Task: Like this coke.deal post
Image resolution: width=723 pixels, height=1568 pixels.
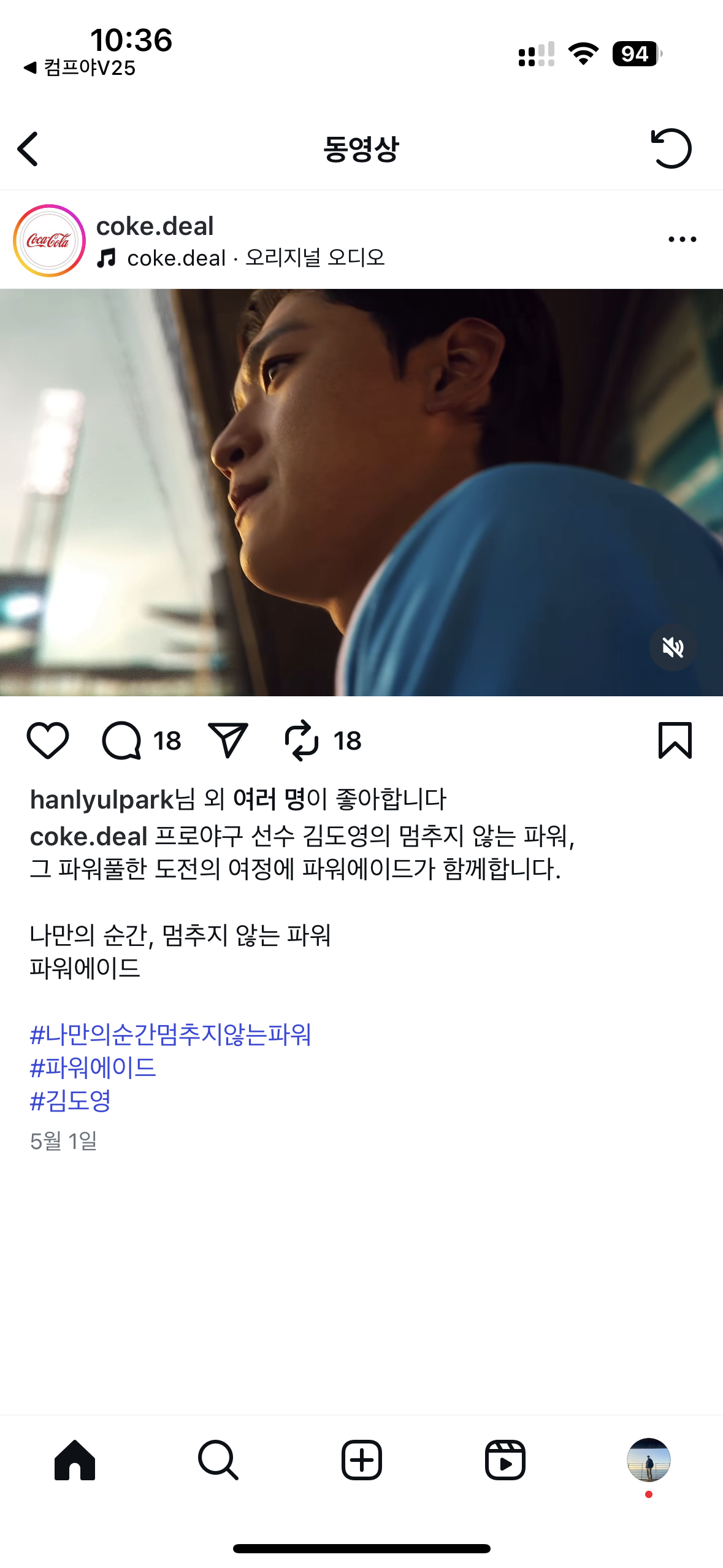Action: click(48, 740)
